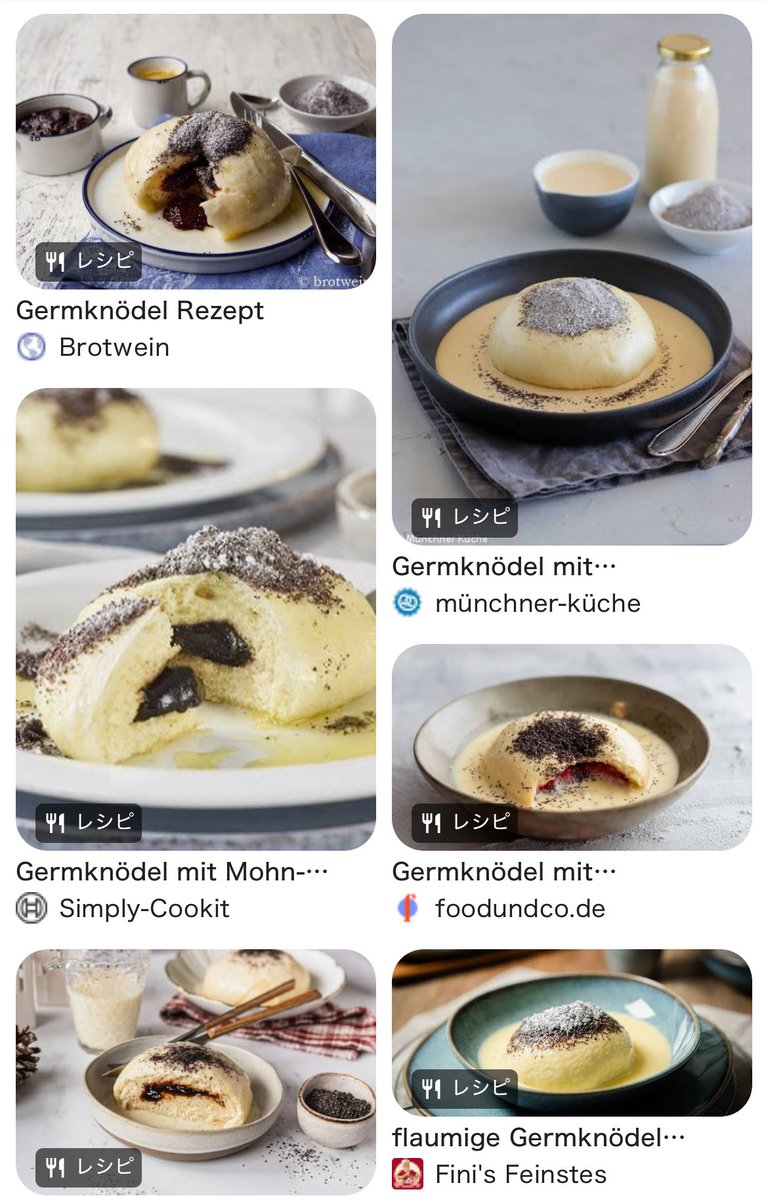Open the Germknödel photo with wooden tongs

pyautogui.click(x=196, y=1071)
